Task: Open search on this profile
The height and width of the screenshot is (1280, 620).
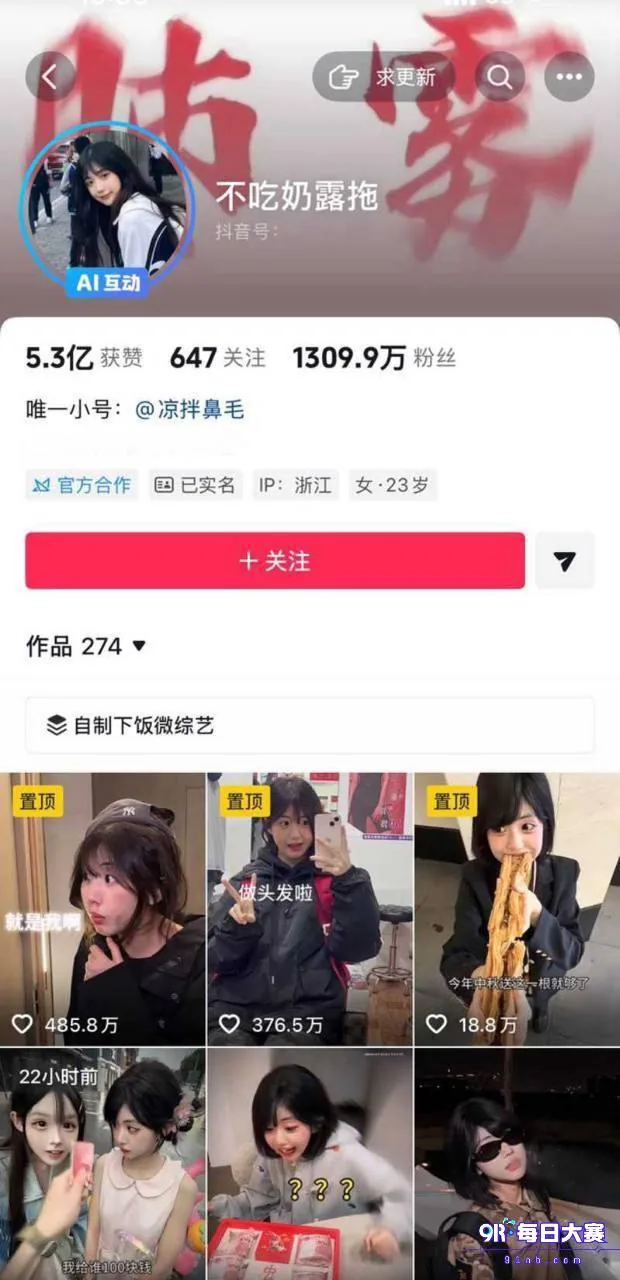Action: click(x=500, y=76)
